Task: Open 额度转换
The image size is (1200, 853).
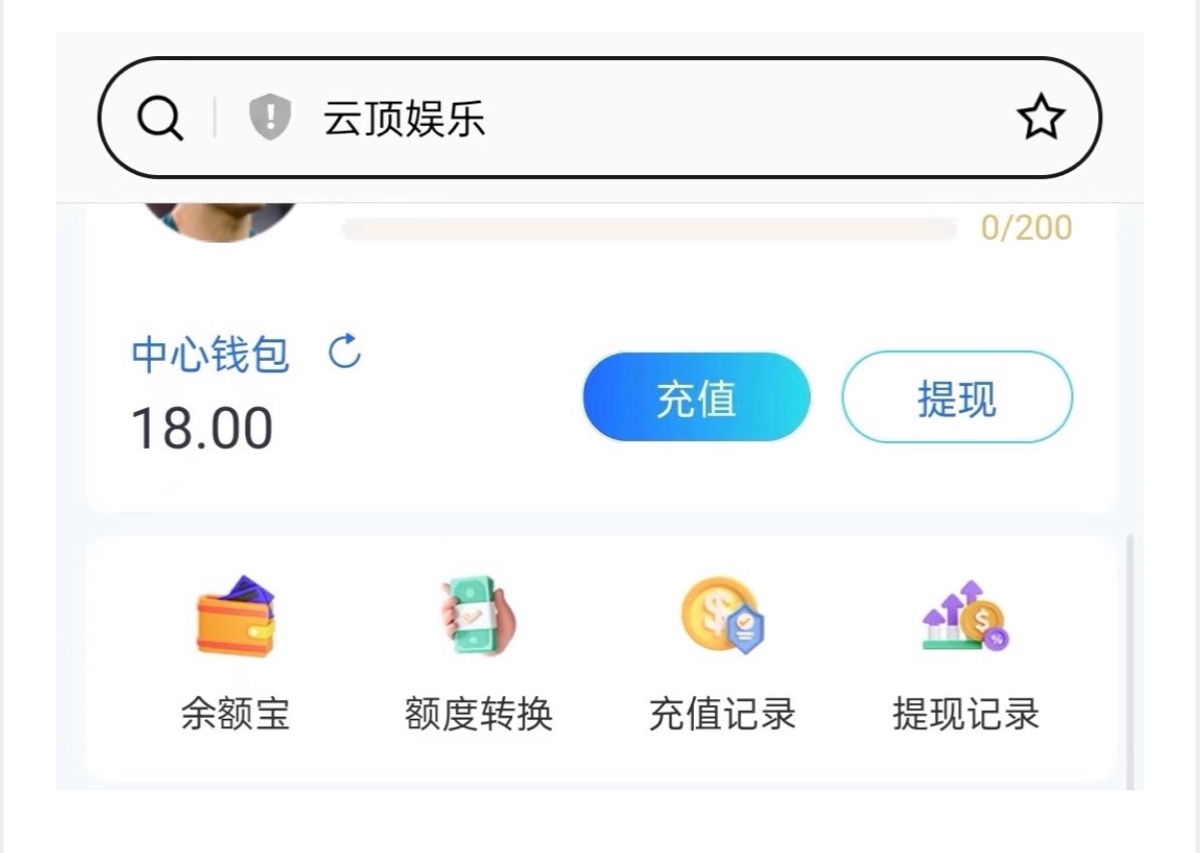Action: click(478, 652)
